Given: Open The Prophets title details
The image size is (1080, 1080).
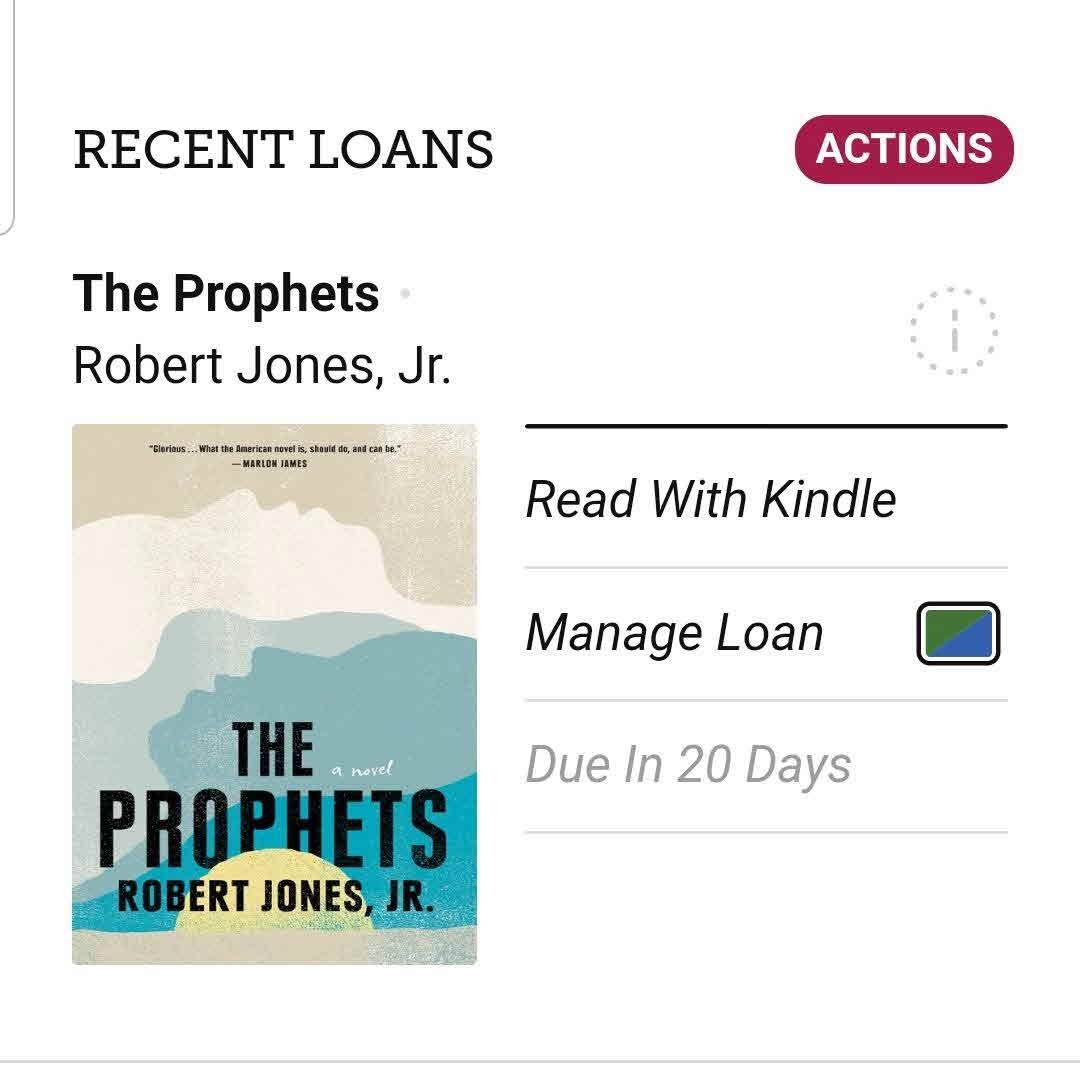Looking at the screenshot, I should pyautogui.click(x=226, y=294).
